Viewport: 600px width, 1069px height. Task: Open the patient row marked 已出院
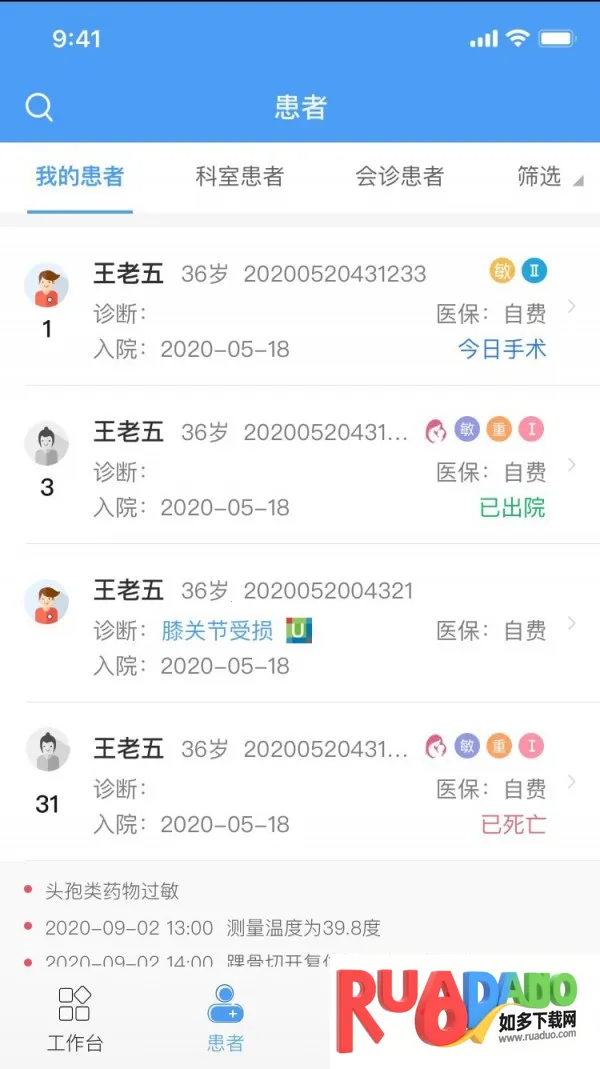[x=300, y=469]
